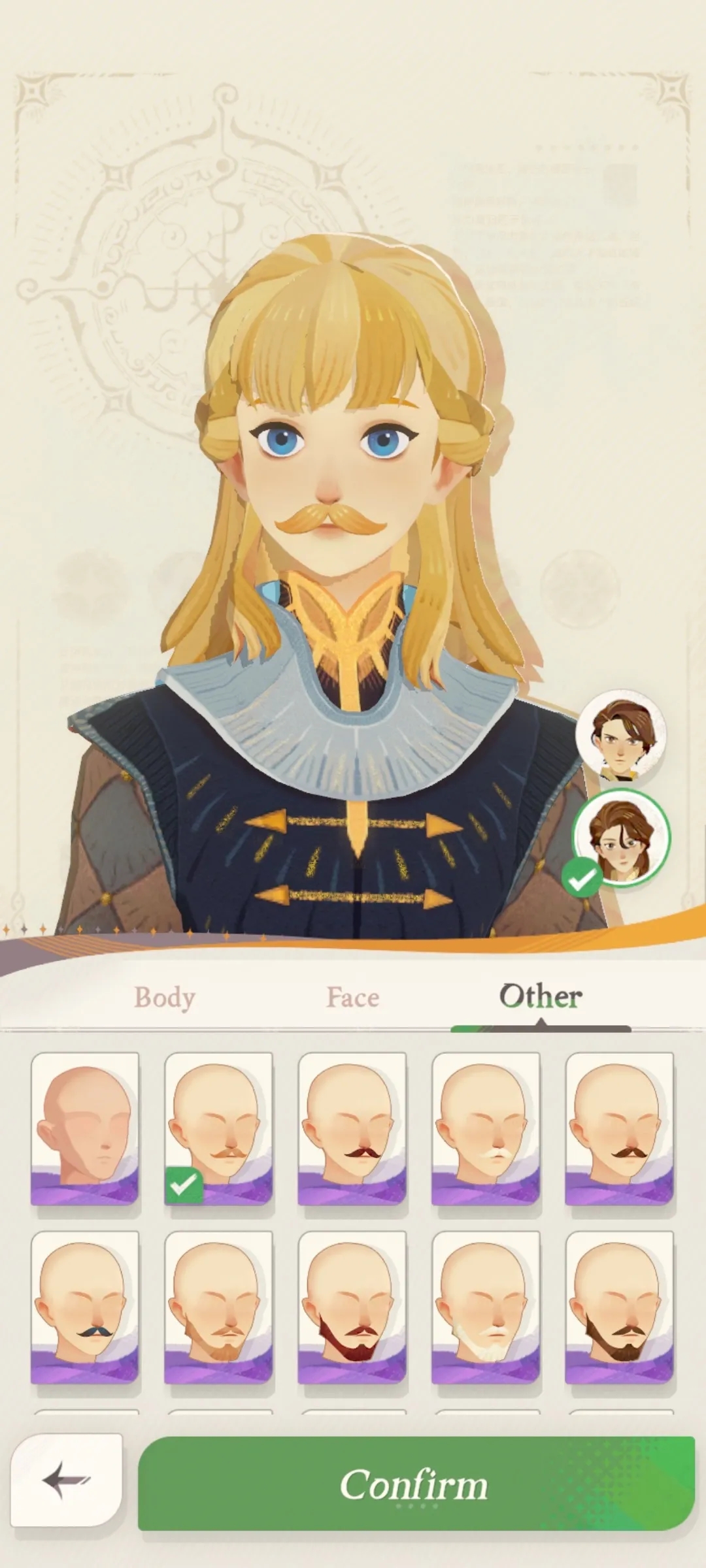The image size is (706, 1568).
Task: Choose the light orange full beard
Action: click(x=218, y=1307)
